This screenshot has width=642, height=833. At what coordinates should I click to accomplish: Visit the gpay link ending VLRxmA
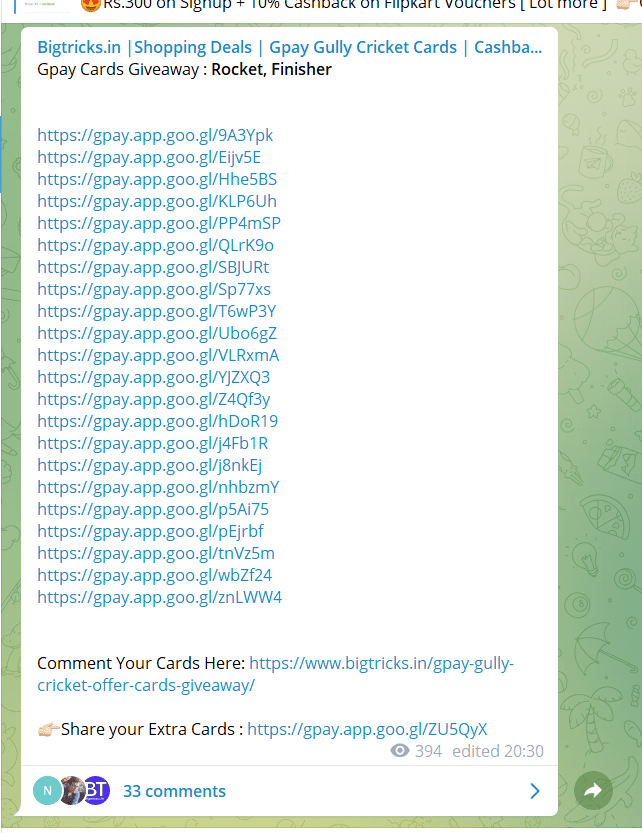click(x=158, y=355)
